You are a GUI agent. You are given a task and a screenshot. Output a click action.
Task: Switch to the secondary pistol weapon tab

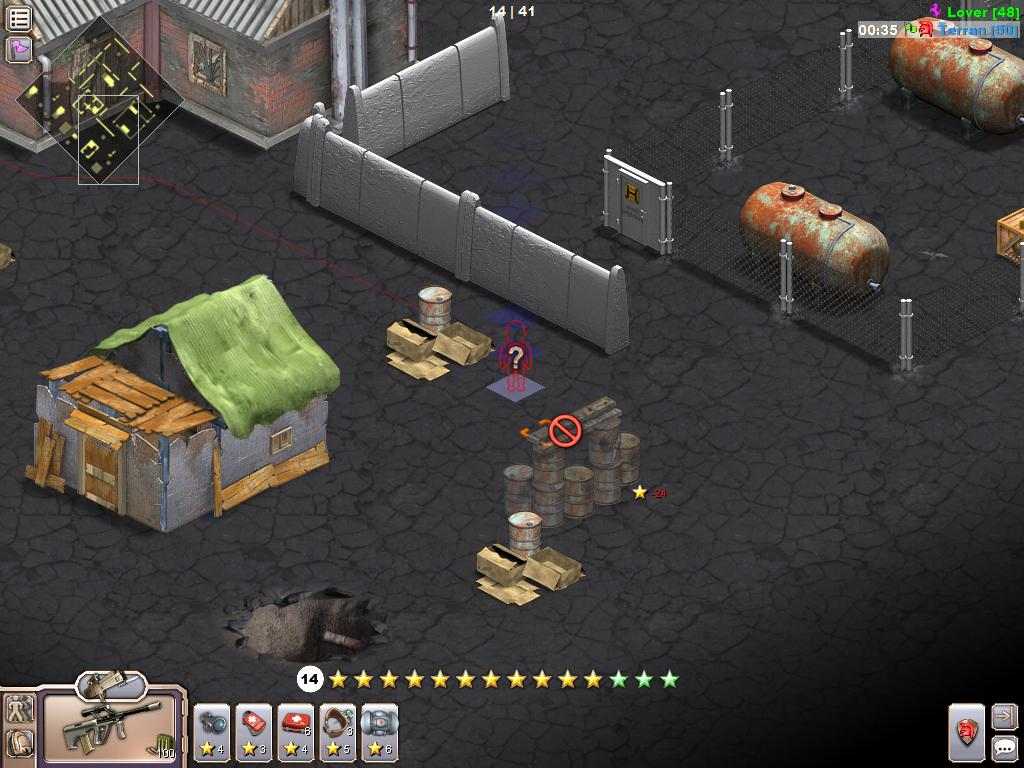[x=112, y=684]
